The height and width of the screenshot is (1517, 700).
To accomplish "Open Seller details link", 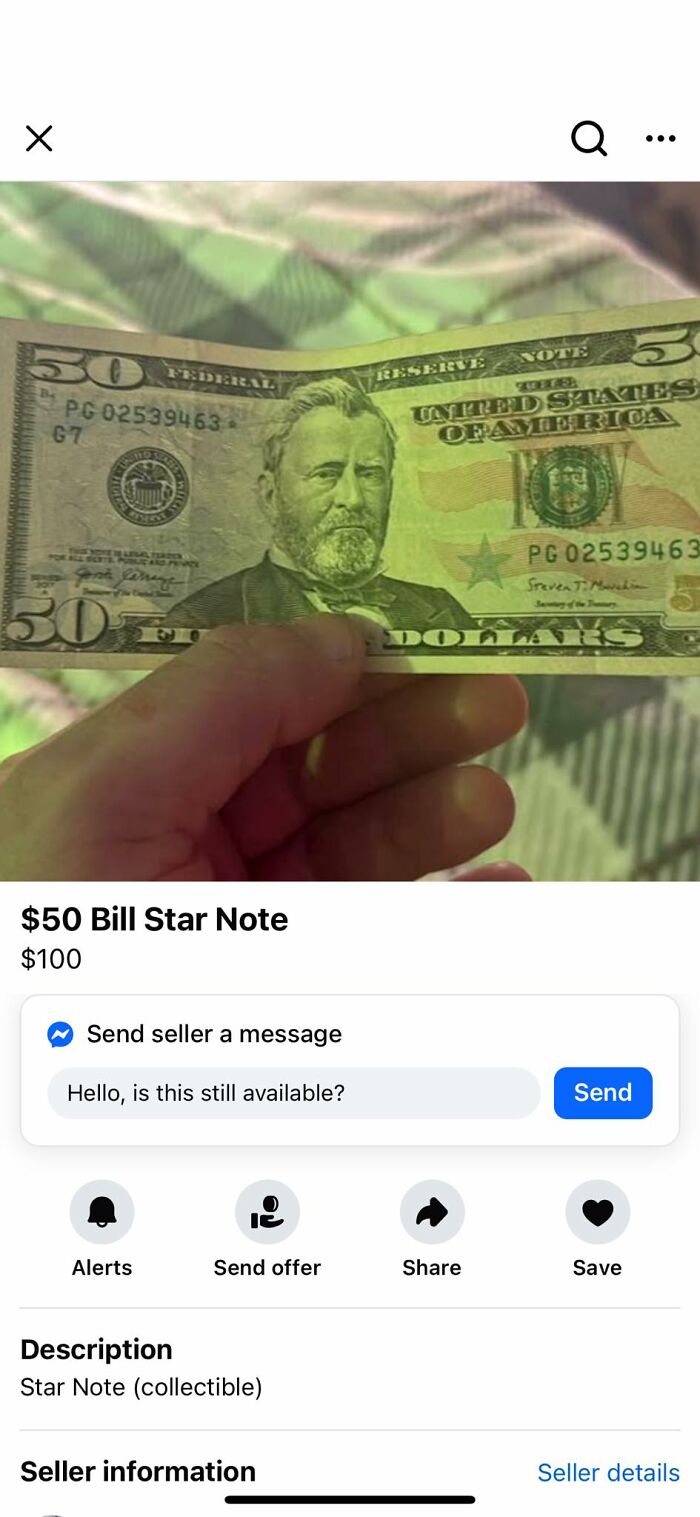I will pos(608,1472).
